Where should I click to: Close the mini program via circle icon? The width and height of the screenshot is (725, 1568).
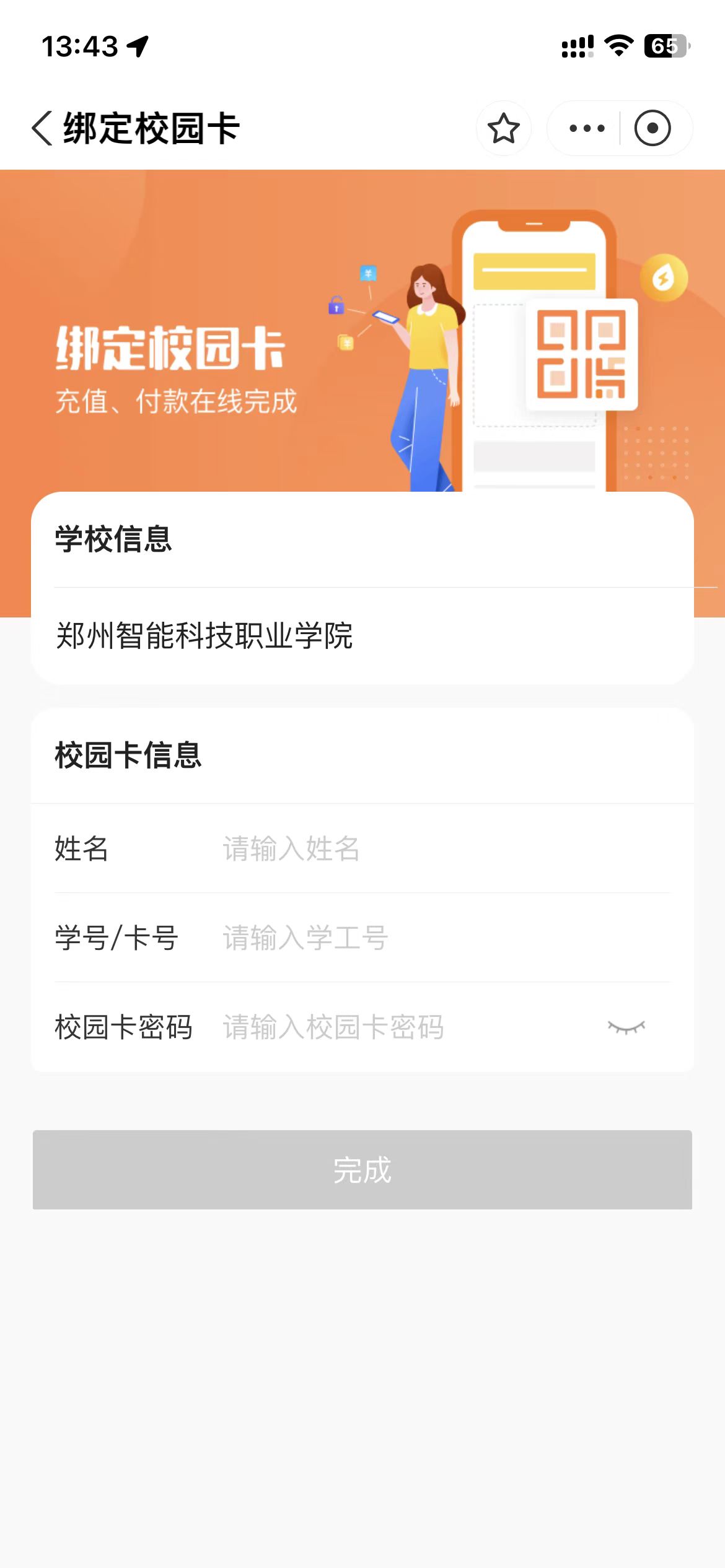tap(652, 129)
